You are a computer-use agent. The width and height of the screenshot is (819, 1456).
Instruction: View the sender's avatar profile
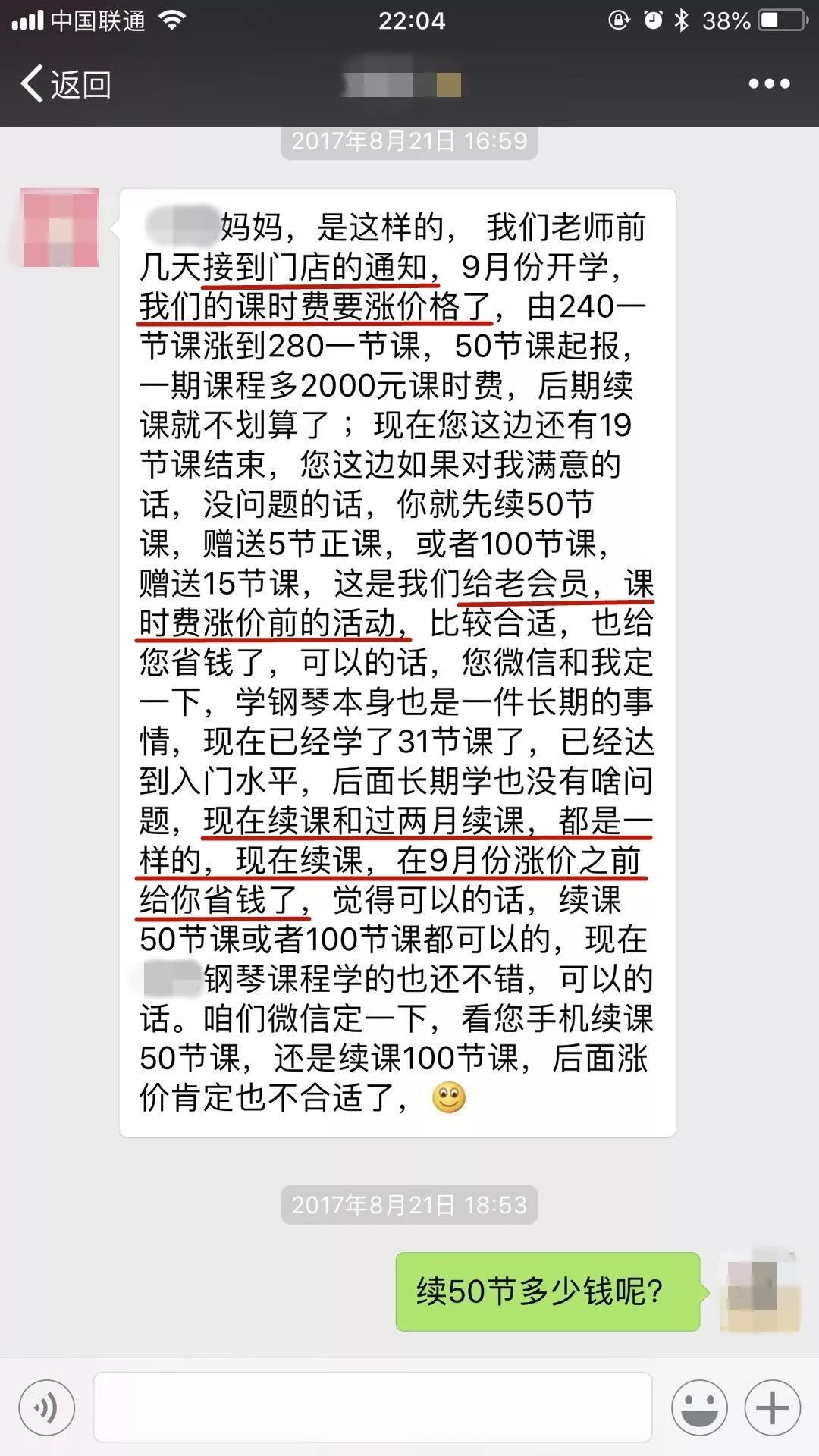(61, 227)
